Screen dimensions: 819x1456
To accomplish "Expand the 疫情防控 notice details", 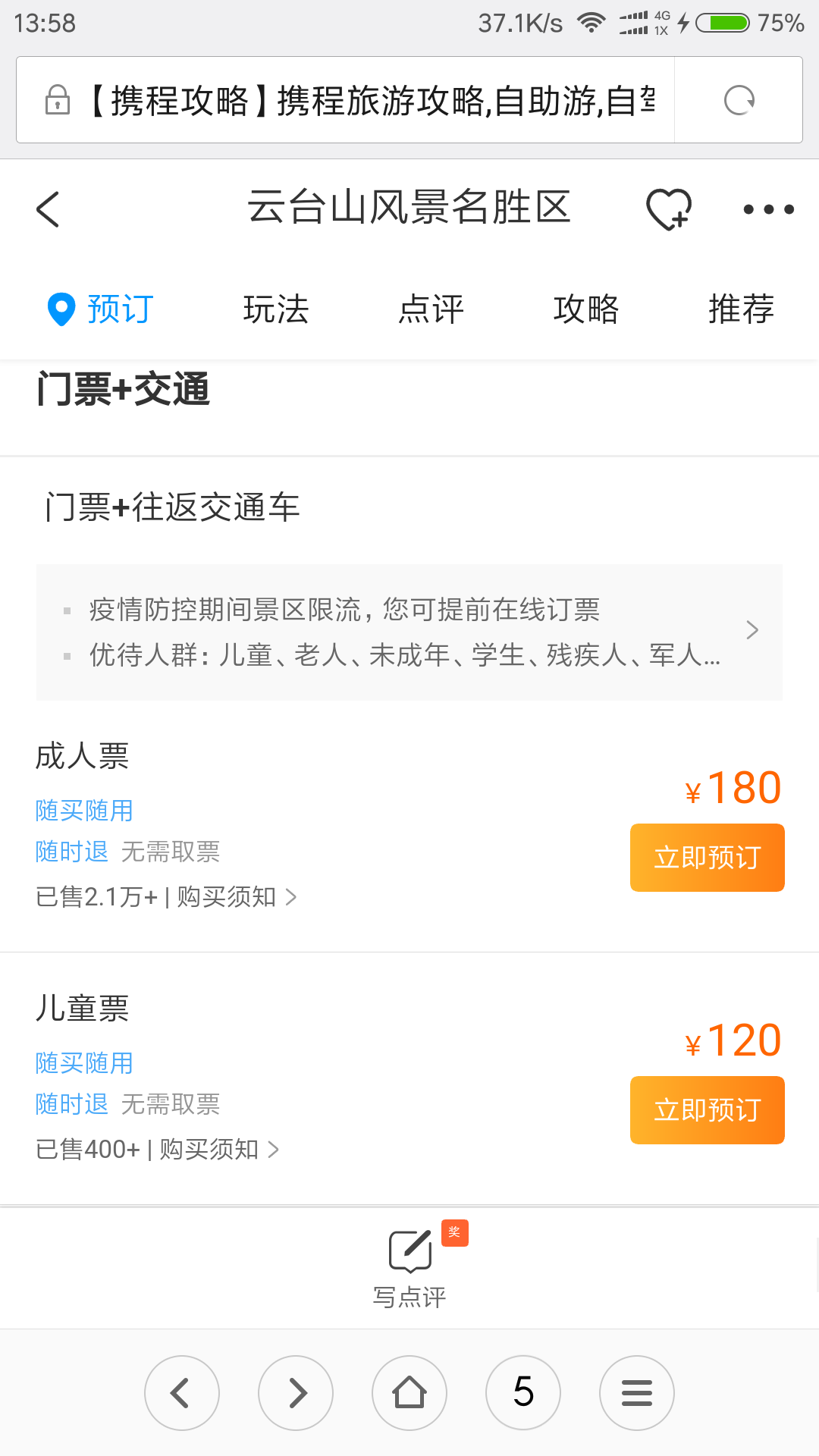I will 409,632.
